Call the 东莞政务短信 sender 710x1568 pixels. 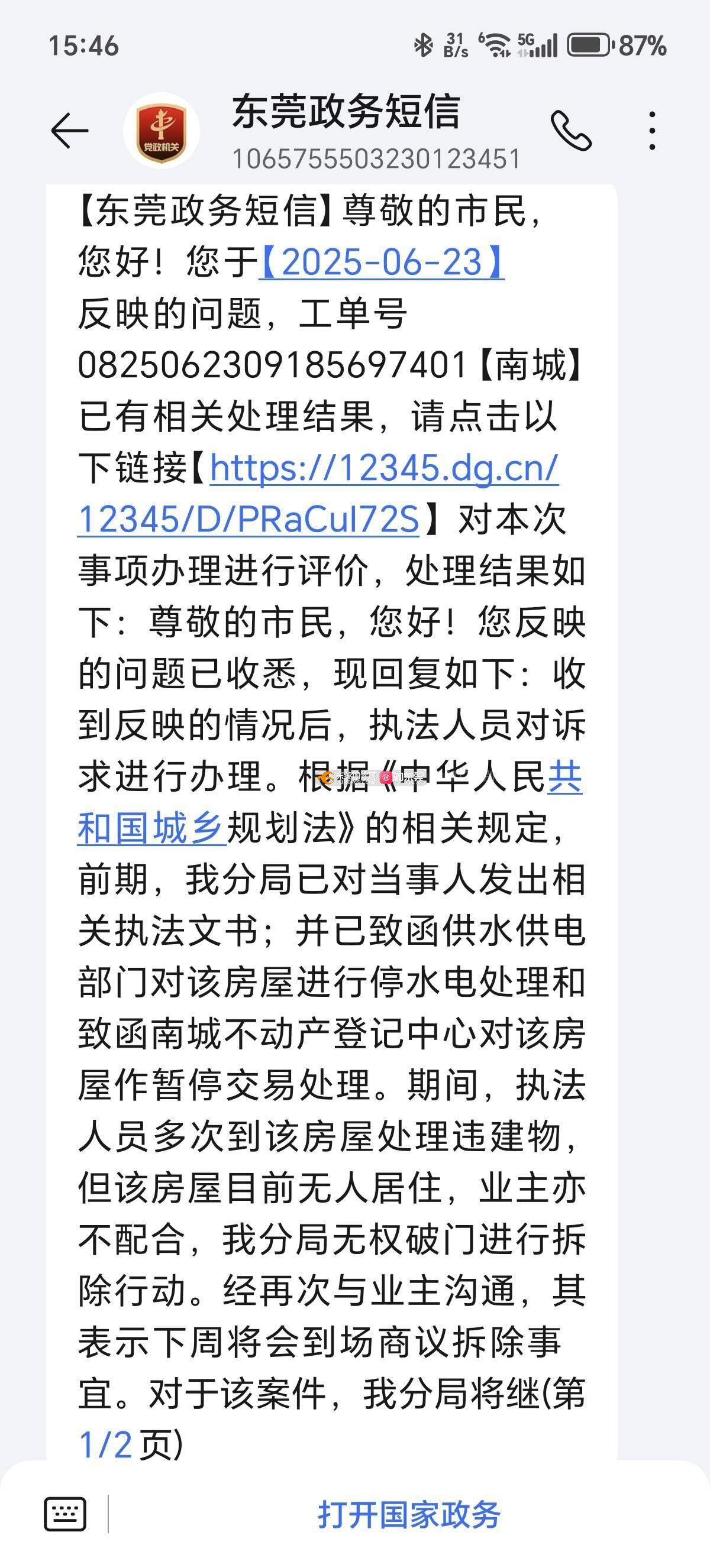tap(570, 130)
